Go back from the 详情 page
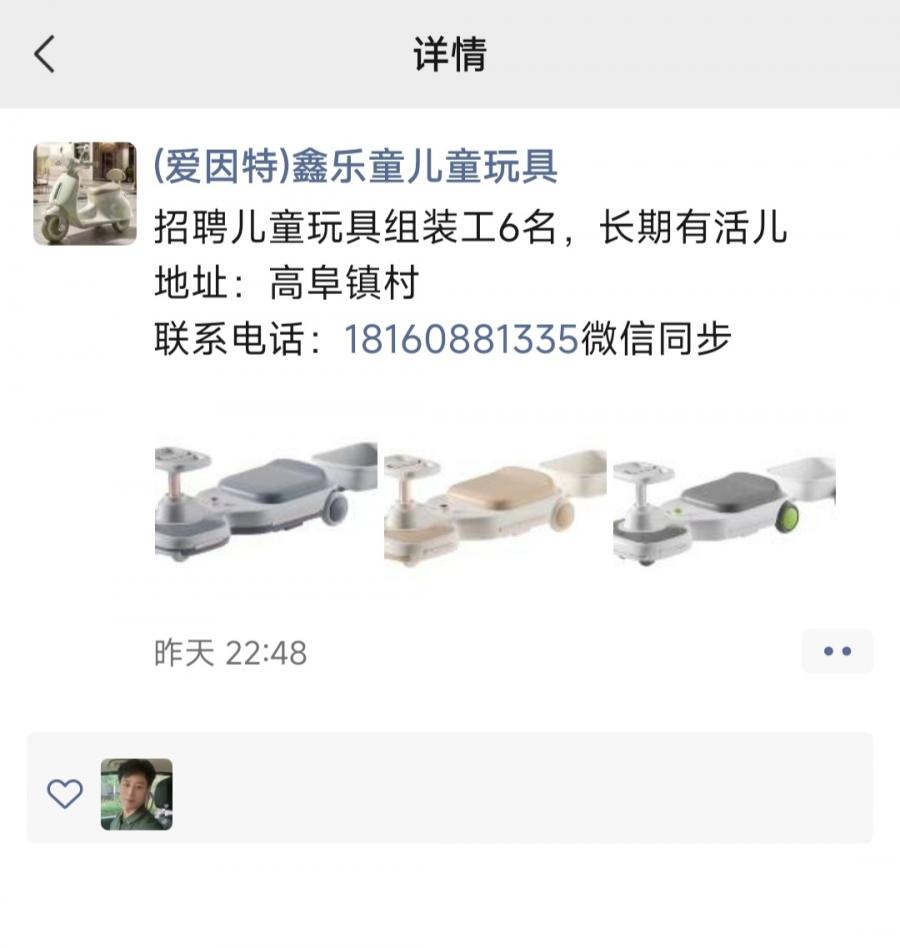Image resolution: width=900 pixels, height=948 pixels. (45, 54)
